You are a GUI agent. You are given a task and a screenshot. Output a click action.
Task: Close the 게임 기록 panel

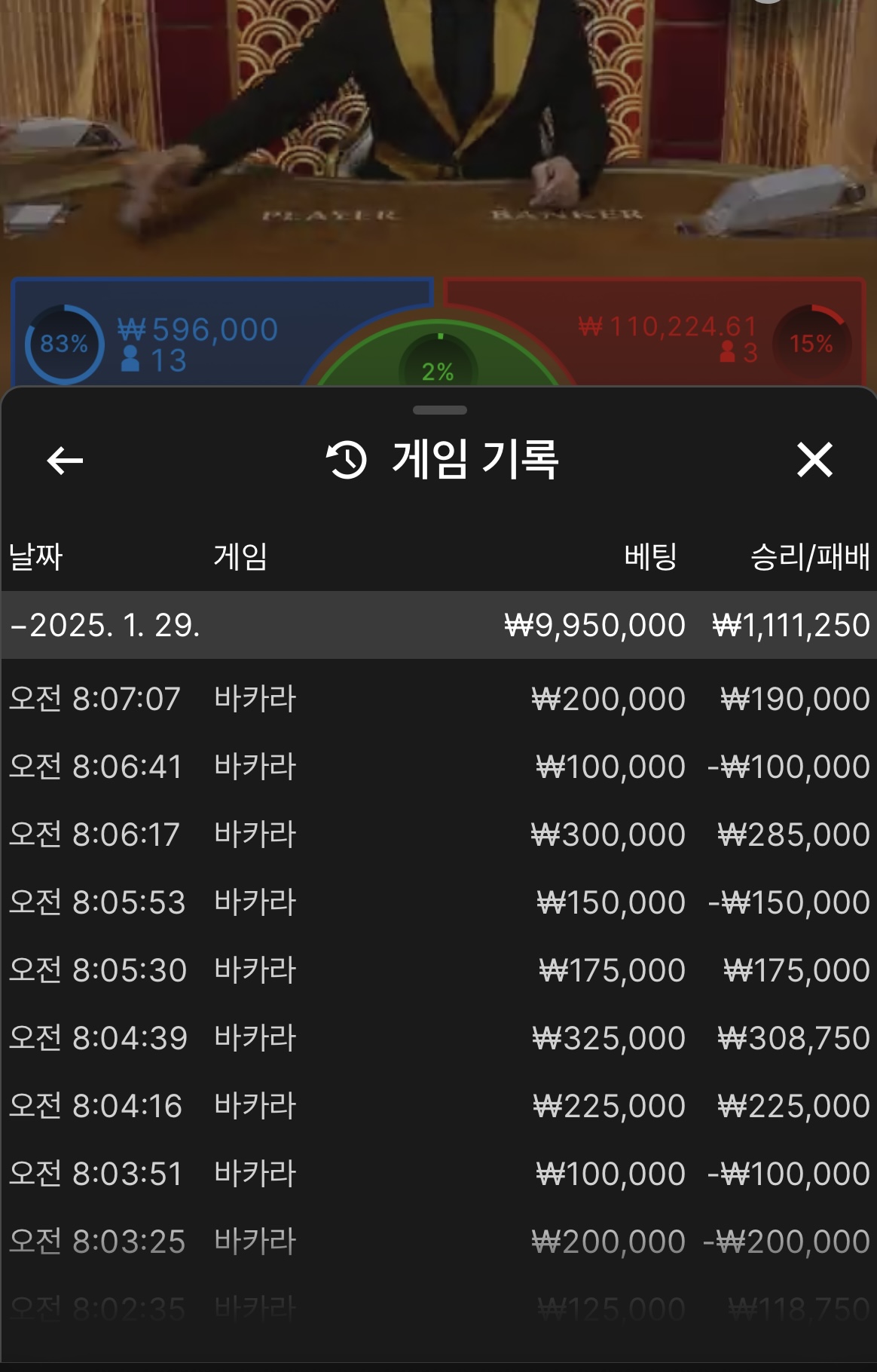point(814,460)
